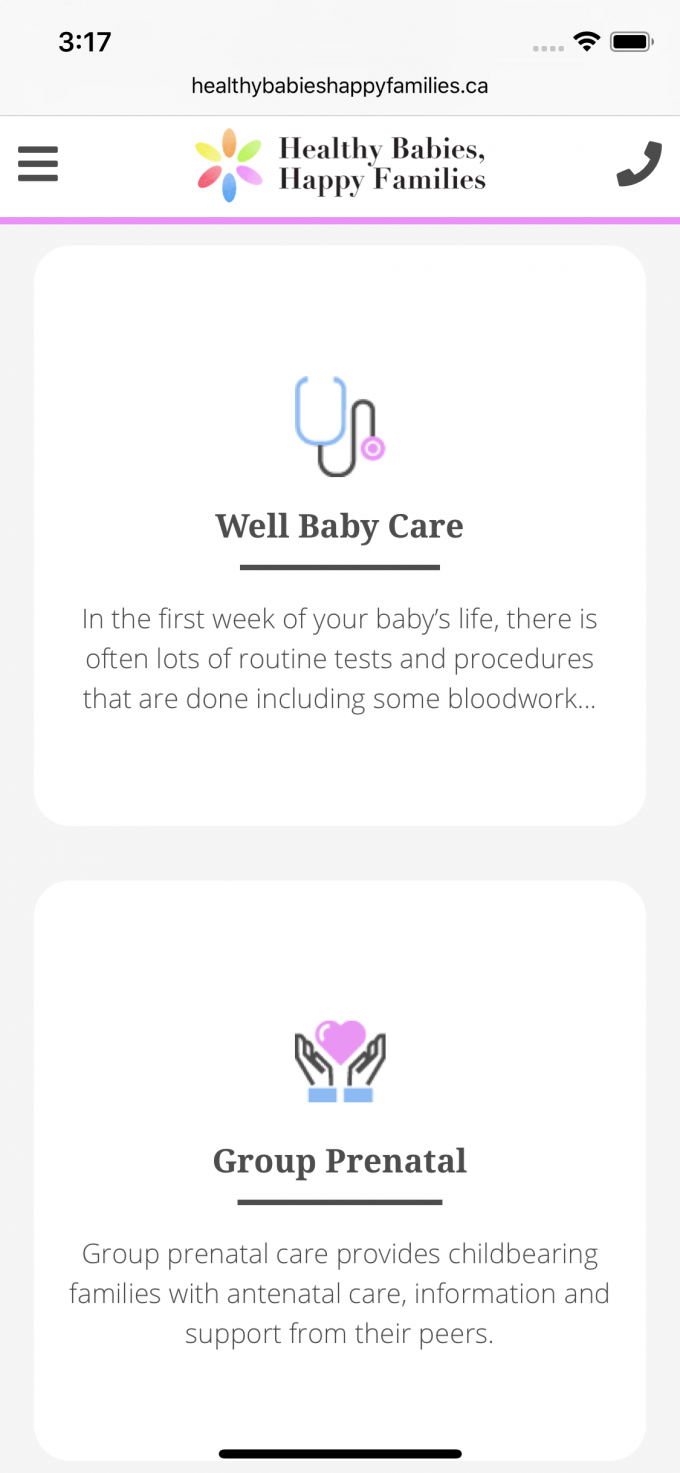Tap the Healthy Babies, Happy Families logo
Image resolution: width=680 pixels, height=1473 pixels.
[340, 165]
